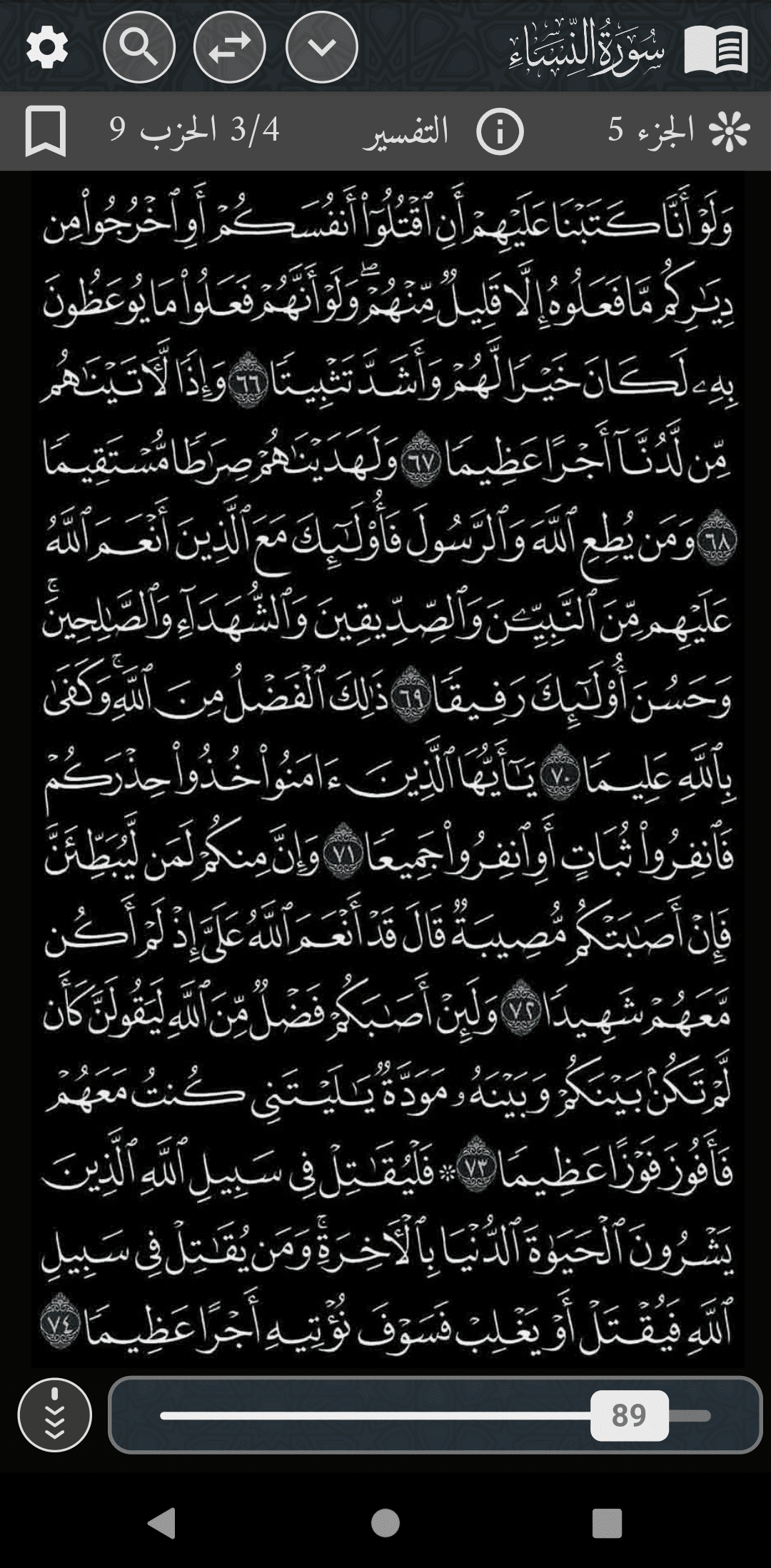
Task: Expand the down-chevron menu
Action: click(322, 49)
